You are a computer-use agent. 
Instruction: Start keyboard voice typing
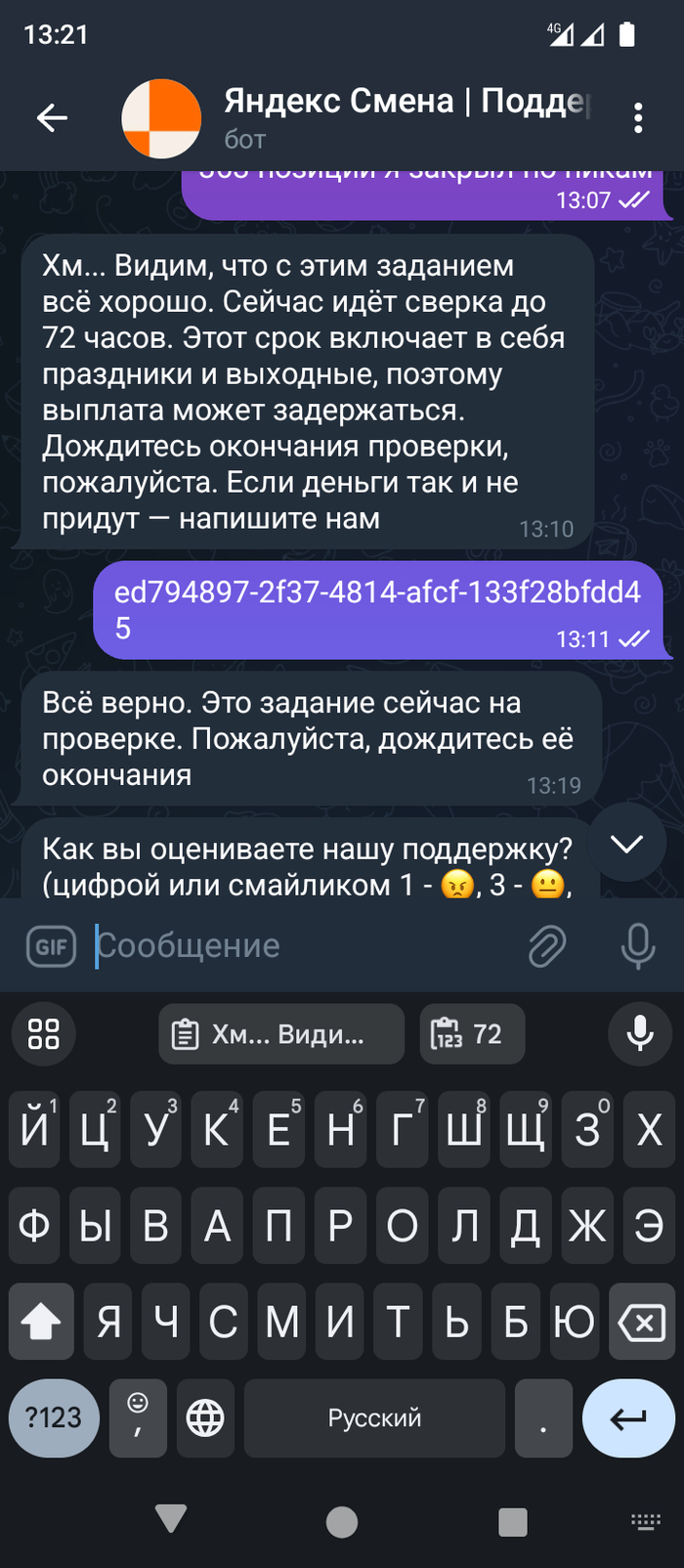tap(640, 1034)
